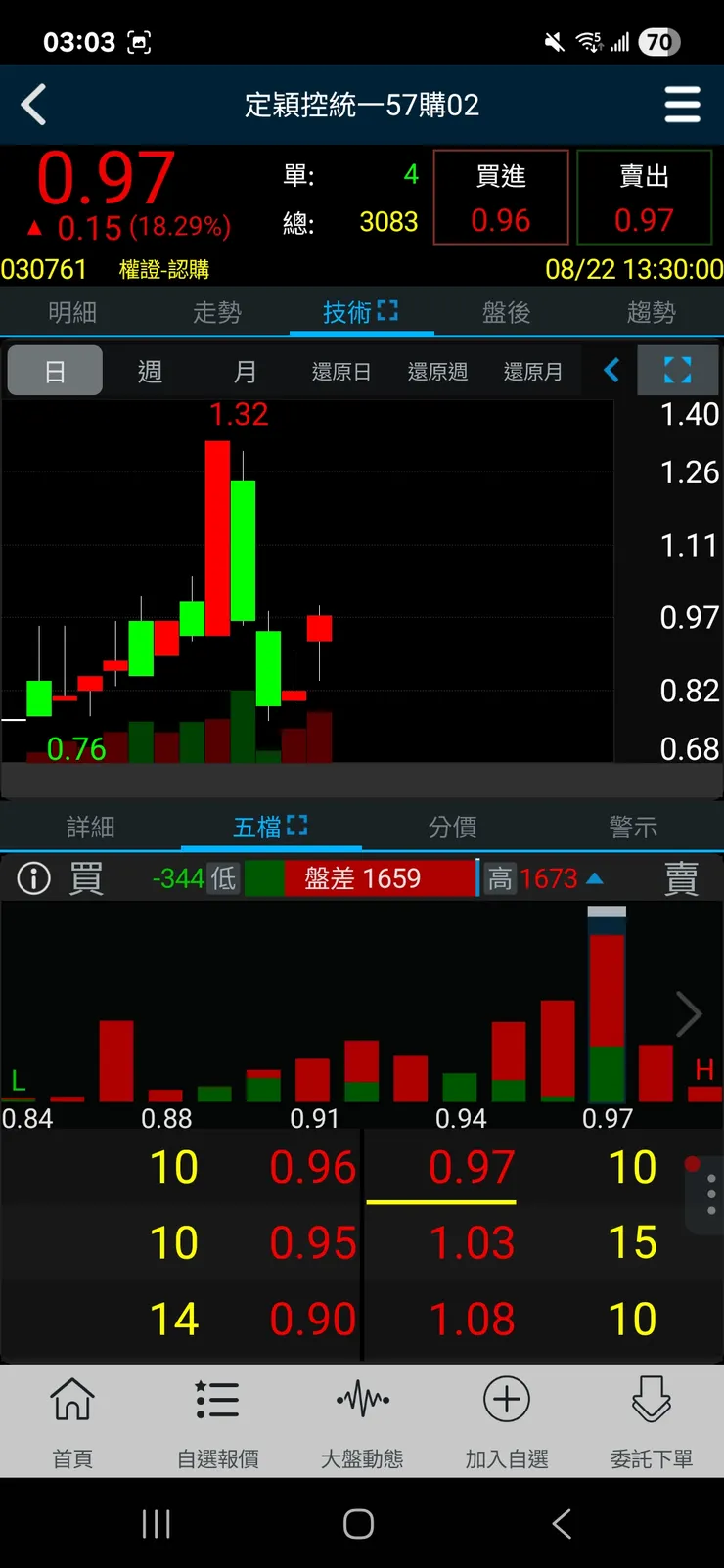Choose the 還原日 adjusted daily chart

(340, 372)
